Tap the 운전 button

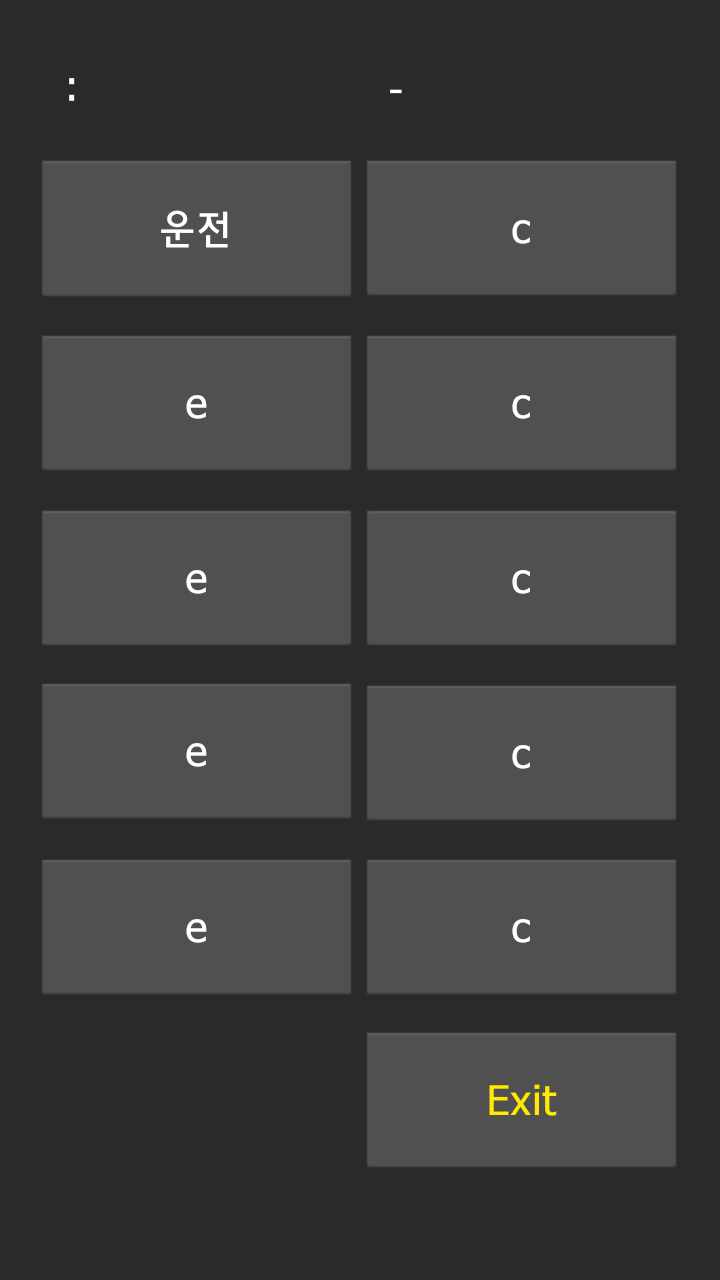pyautogui.click(x=196, y=228)
